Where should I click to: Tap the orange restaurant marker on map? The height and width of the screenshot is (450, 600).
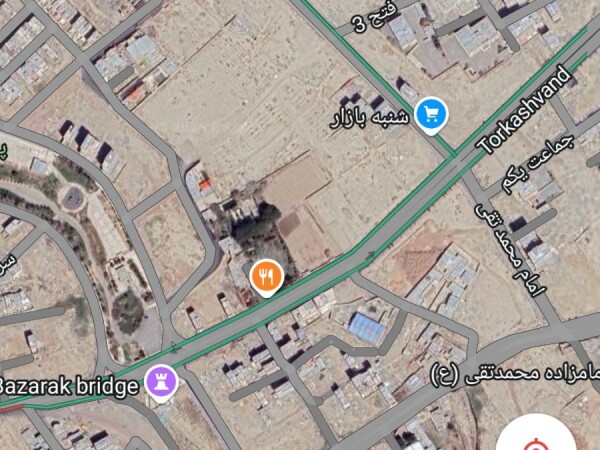point(265,275)
